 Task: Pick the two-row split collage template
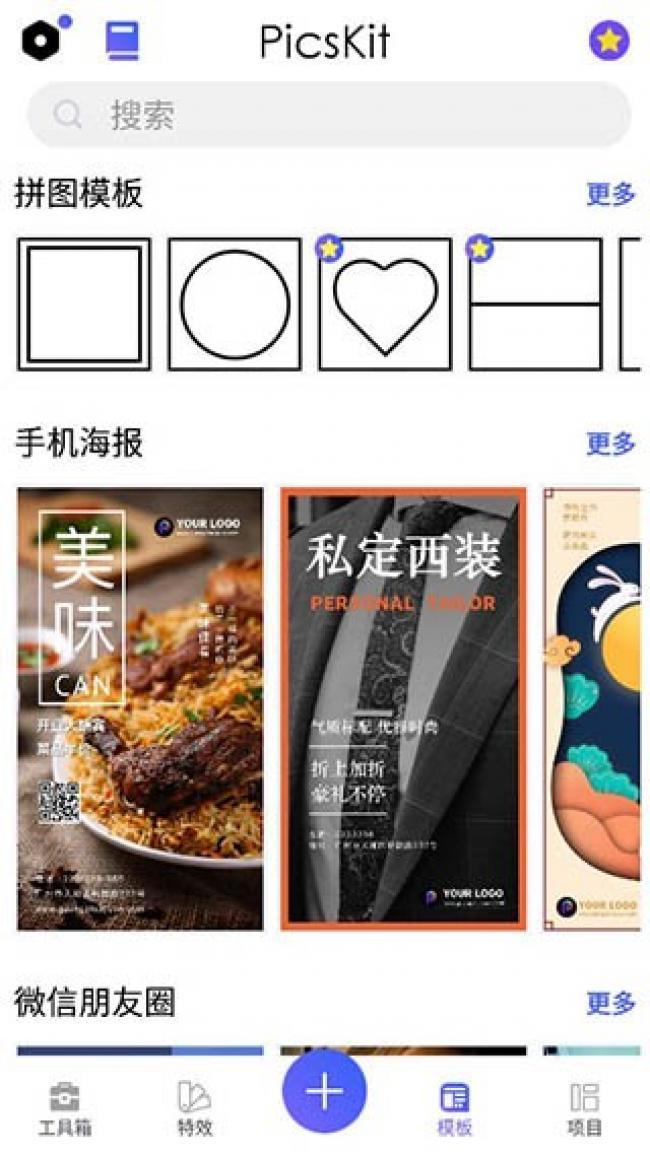coord(536,304)
